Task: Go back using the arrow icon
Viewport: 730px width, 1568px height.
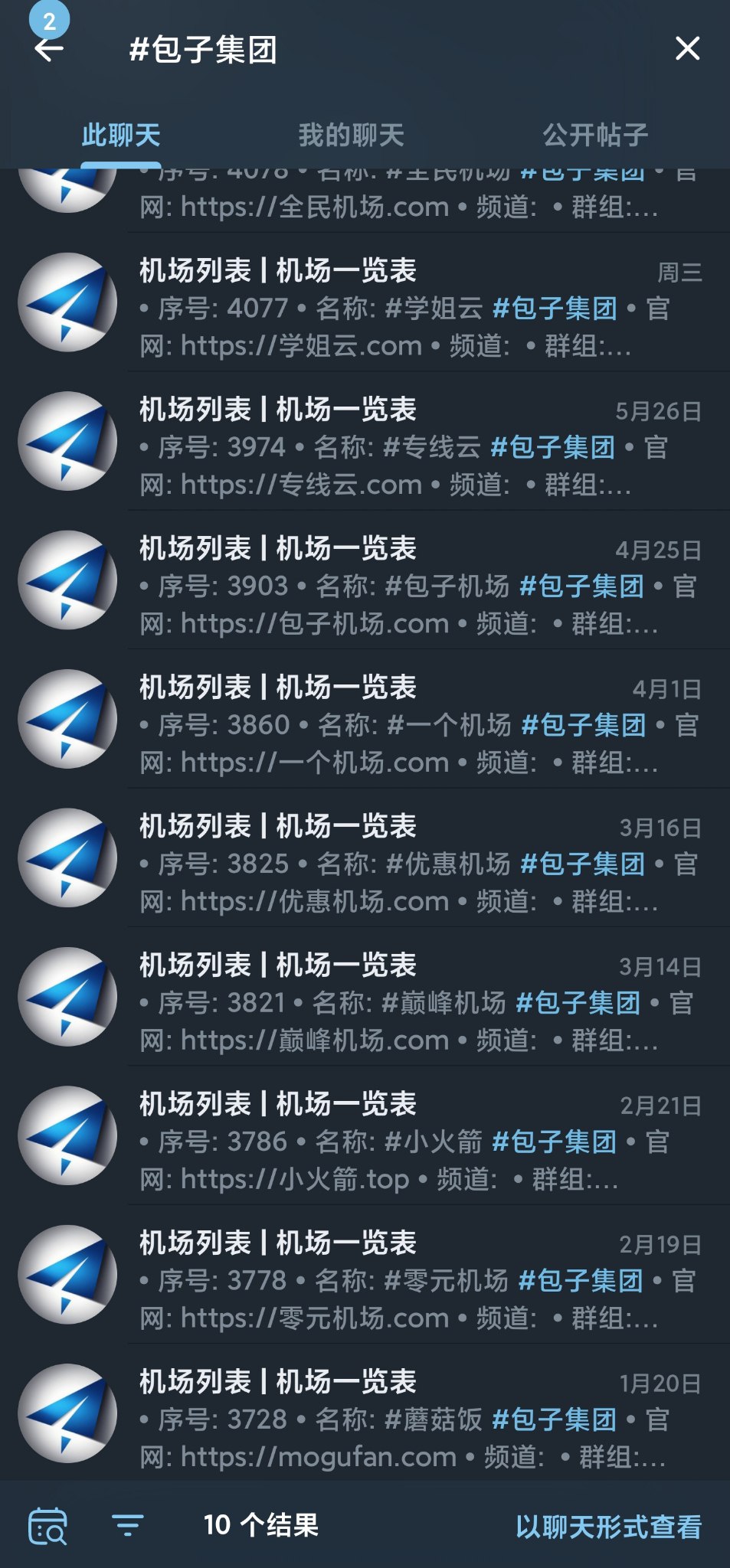Action: [x=49, y=50]
